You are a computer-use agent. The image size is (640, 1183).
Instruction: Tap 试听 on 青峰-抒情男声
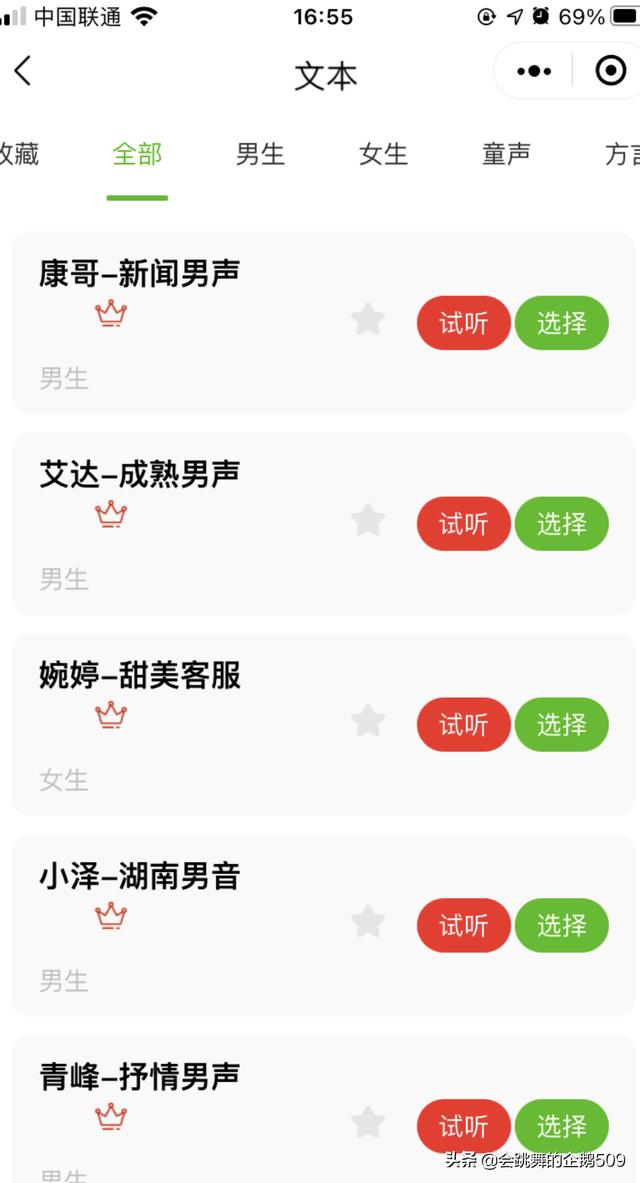(x=463, y=1126)
